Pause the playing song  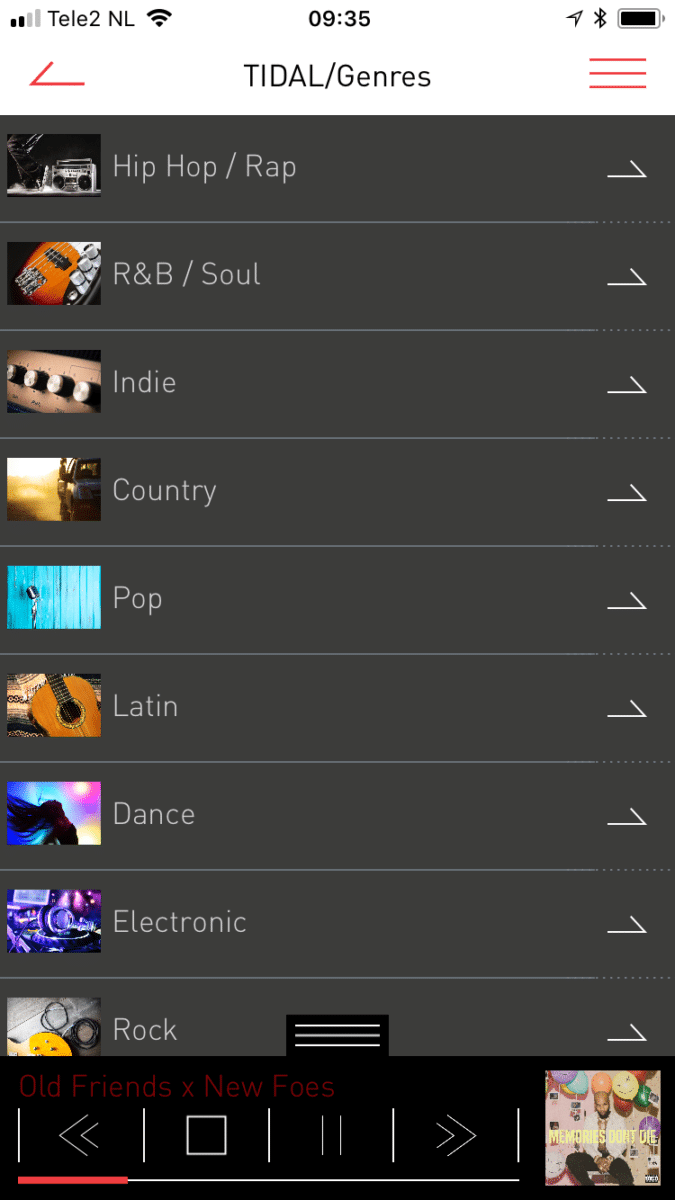(x=331, y=1135)
